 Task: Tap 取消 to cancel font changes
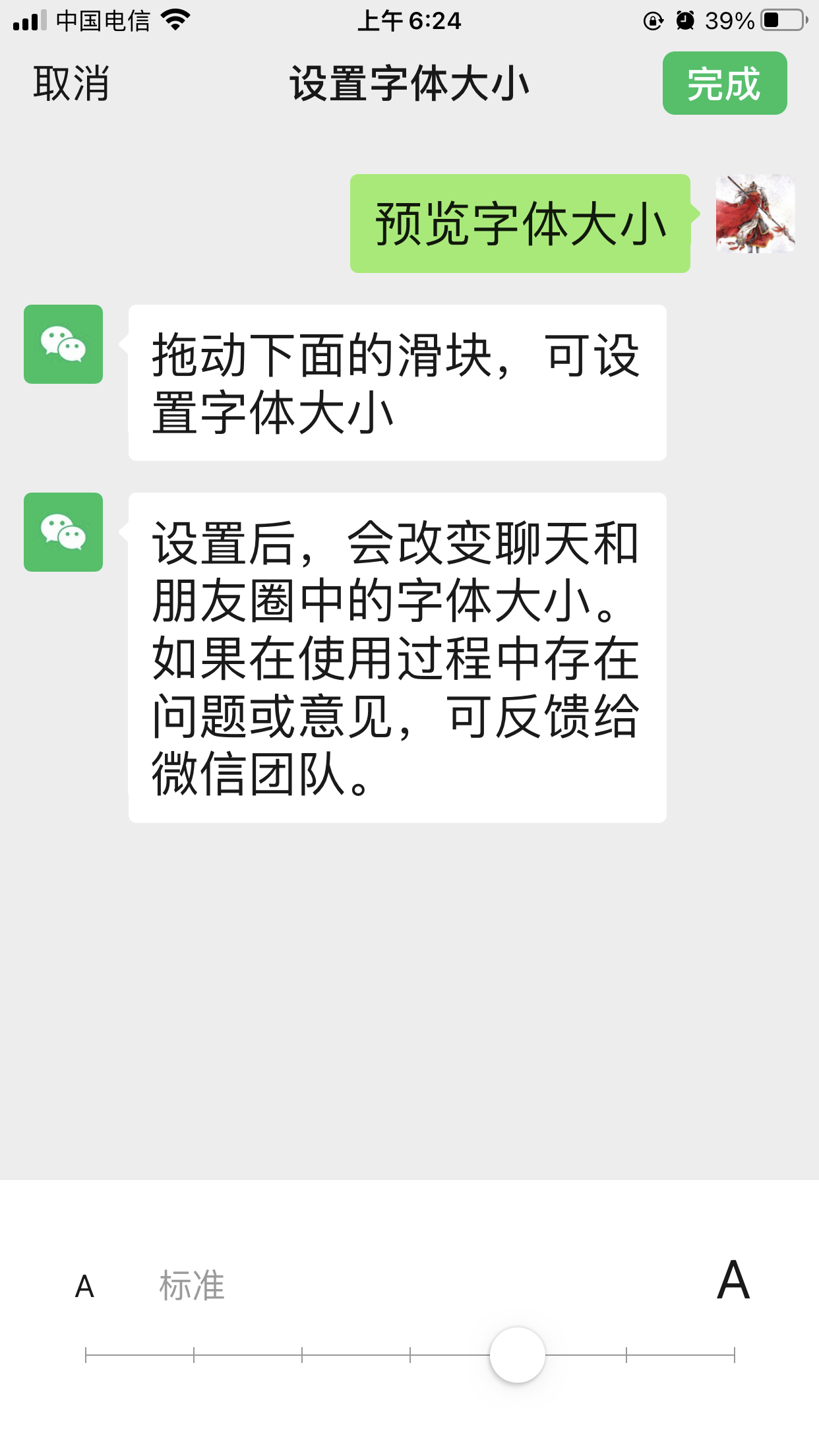tap(71, 84)
